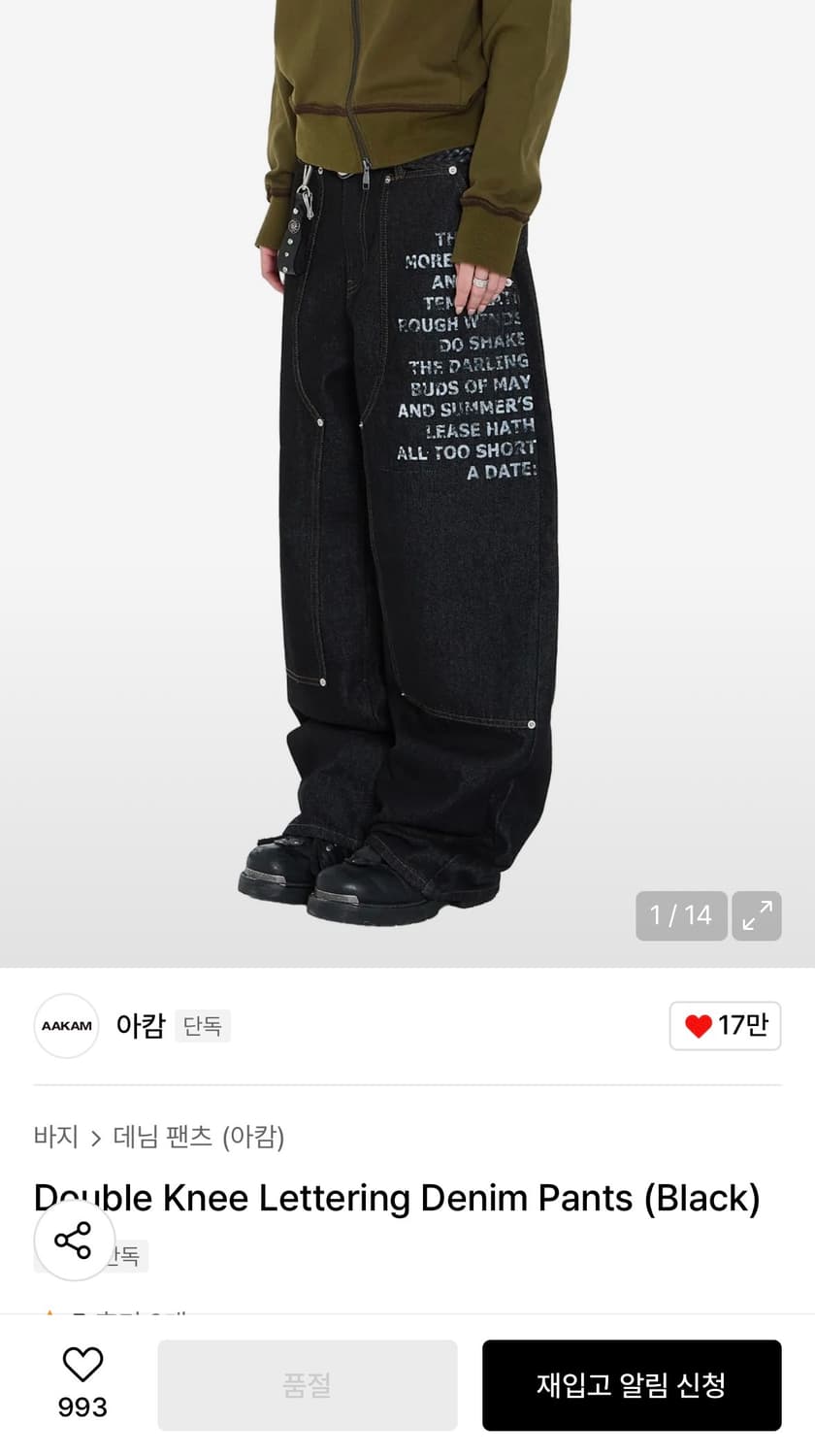The width and height of the screenshot is (815, 1456).
Task: Tap the 1 / 14 image counter badge
Action: pos(682,915)
